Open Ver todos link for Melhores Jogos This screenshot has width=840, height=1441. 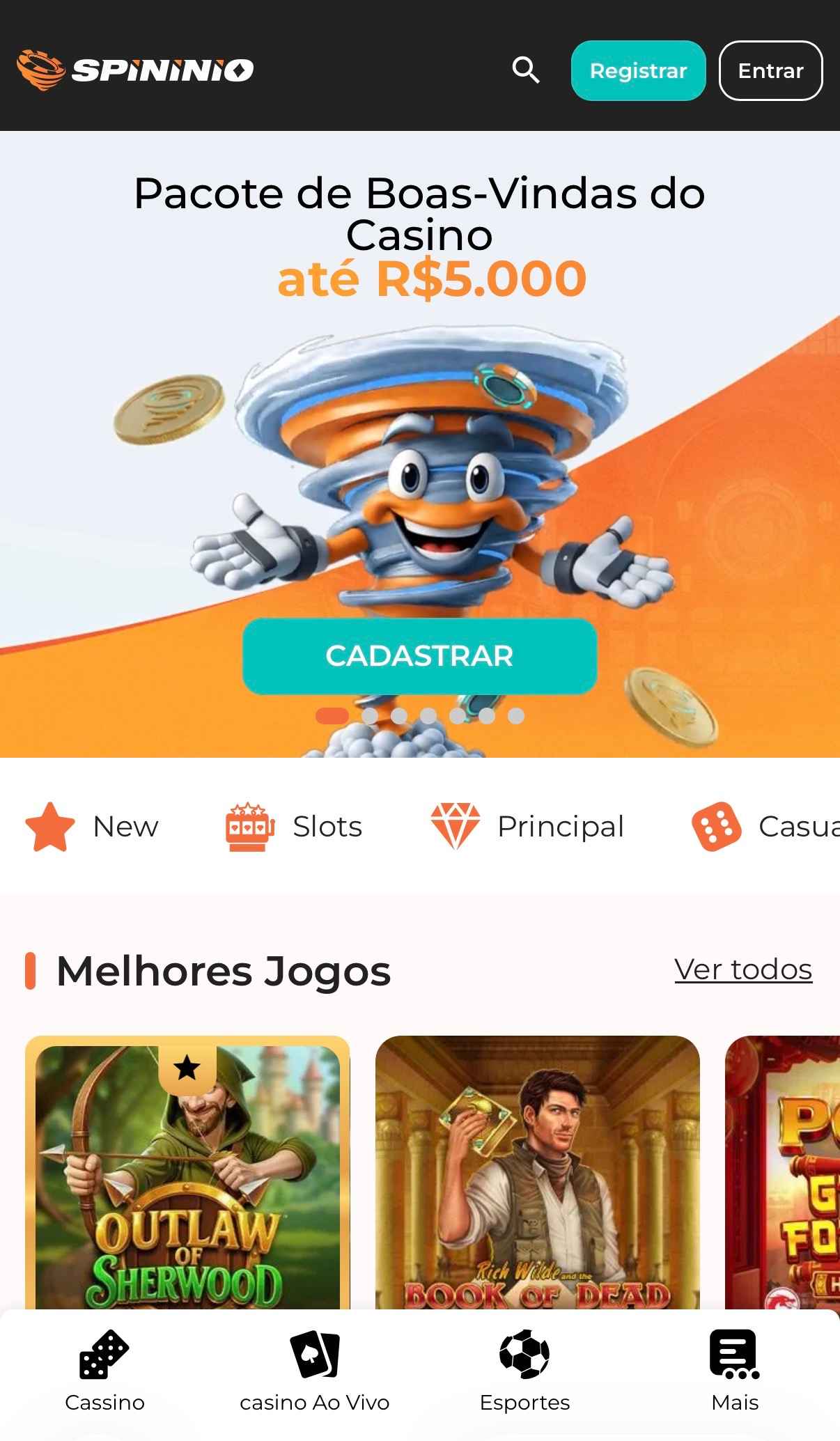click(x=743, y=969)
